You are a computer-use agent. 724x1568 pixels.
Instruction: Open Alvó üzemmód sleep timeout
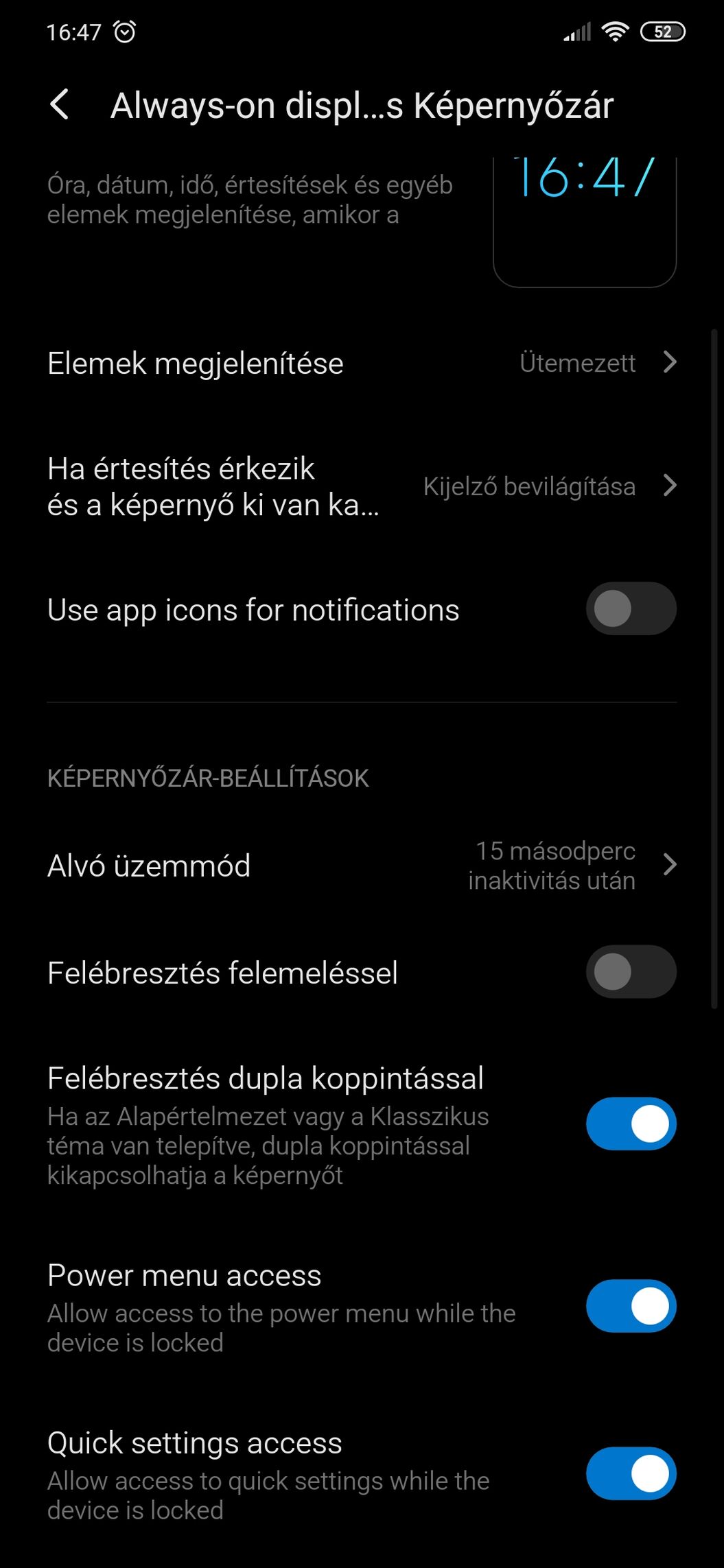coord(362,865)
